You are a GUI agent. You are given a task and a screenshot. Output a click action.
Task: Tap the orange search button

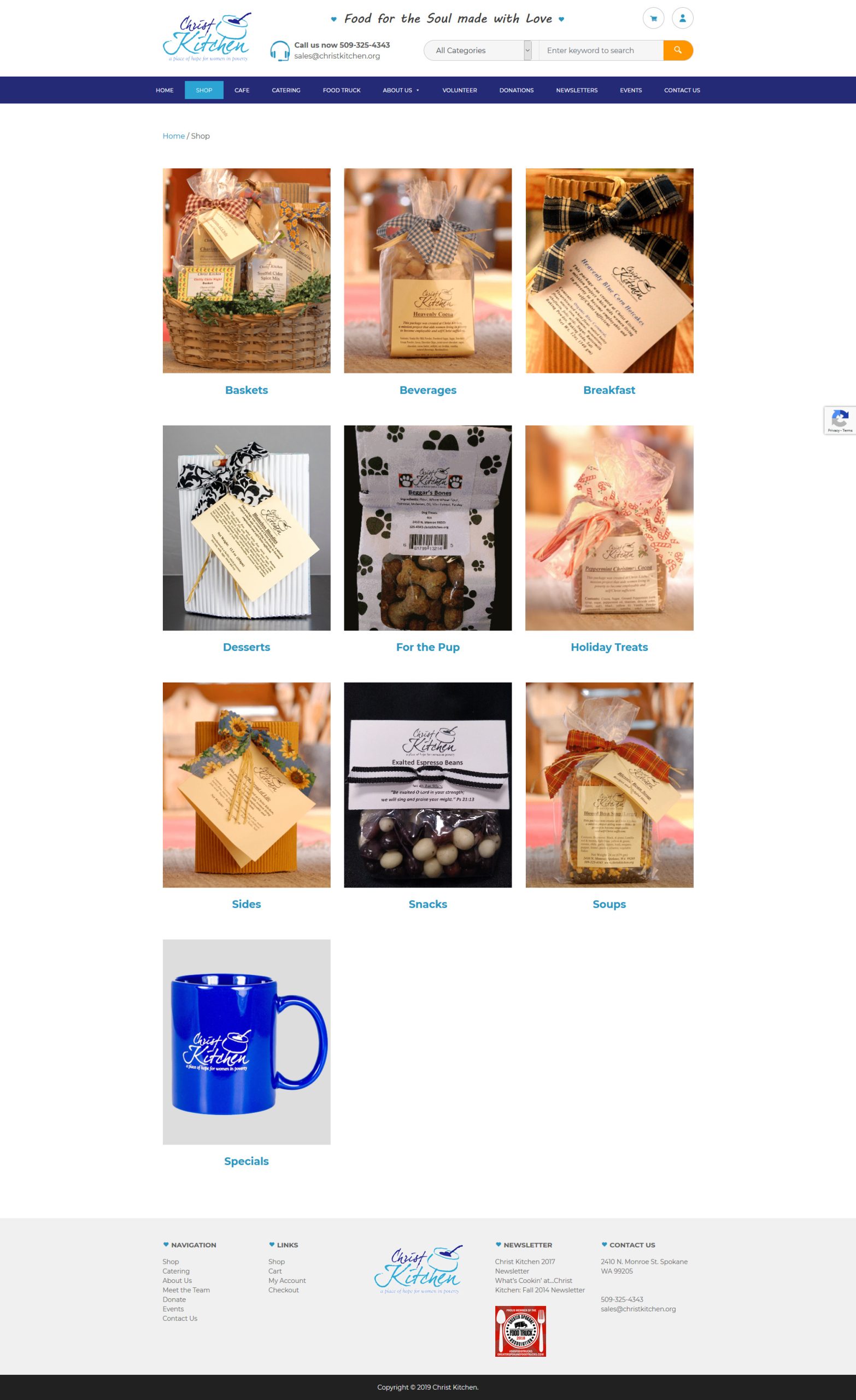pos(678,50)
